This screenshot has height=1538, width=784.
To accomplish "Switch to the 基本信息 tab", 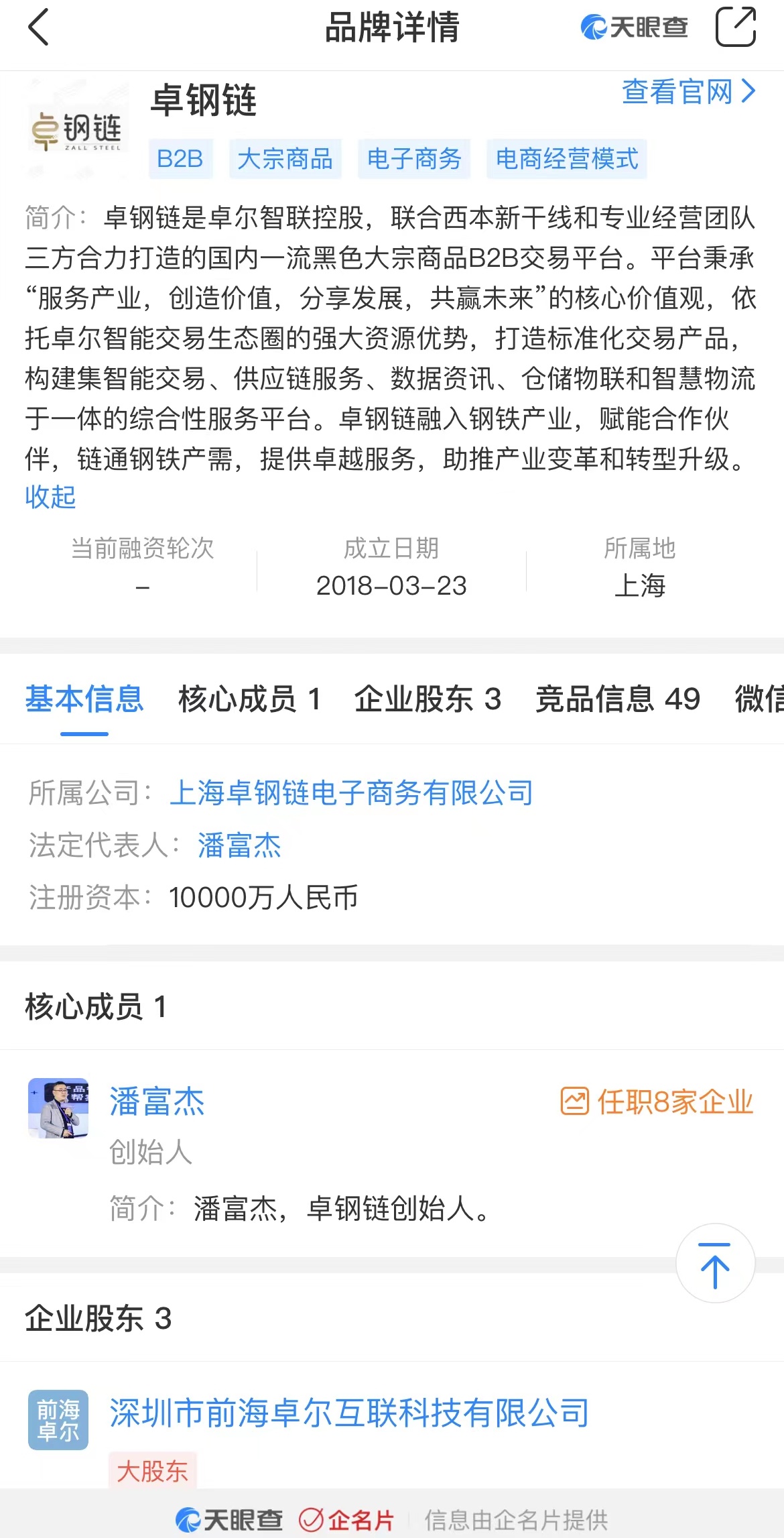I will point(84,699).
